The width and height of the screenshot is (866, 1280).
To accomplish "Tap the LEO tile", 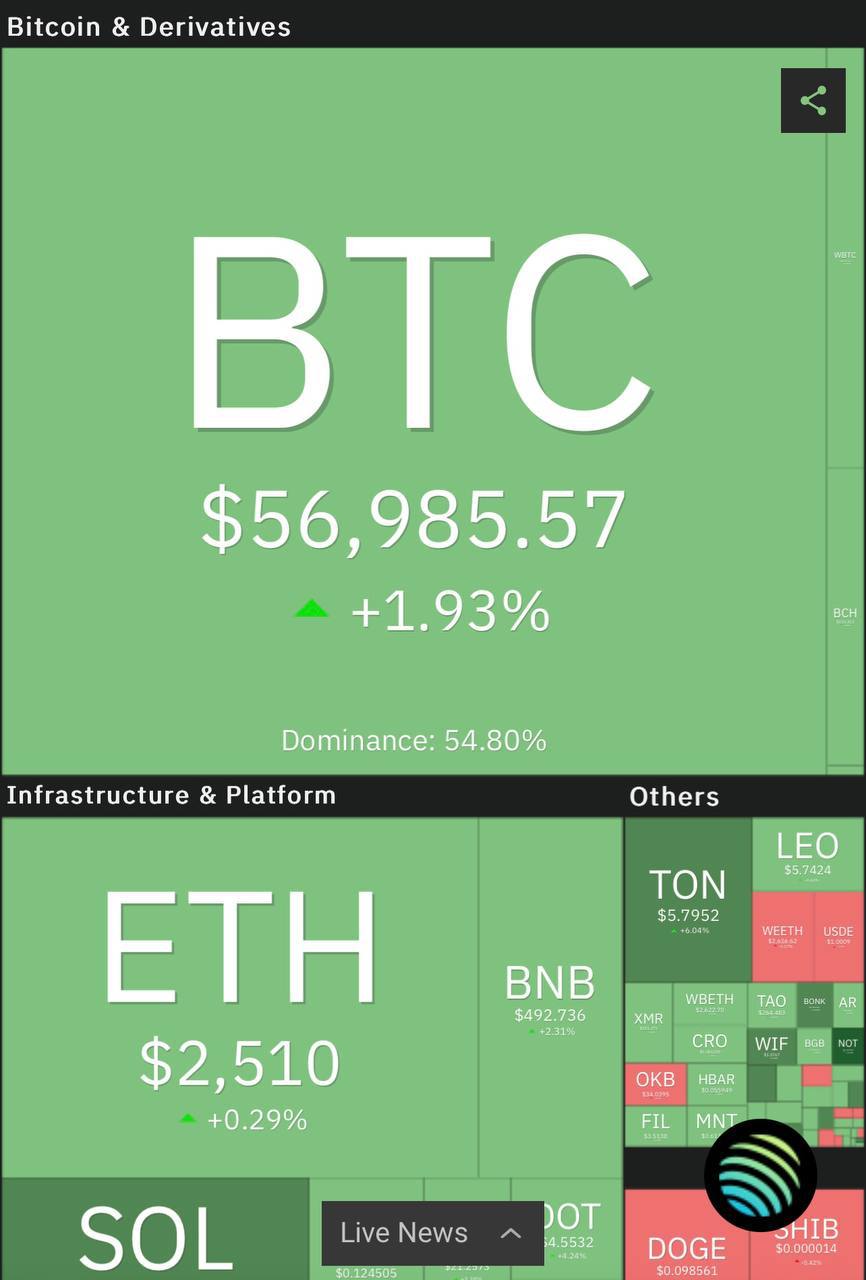I will (x=807, y=853).
